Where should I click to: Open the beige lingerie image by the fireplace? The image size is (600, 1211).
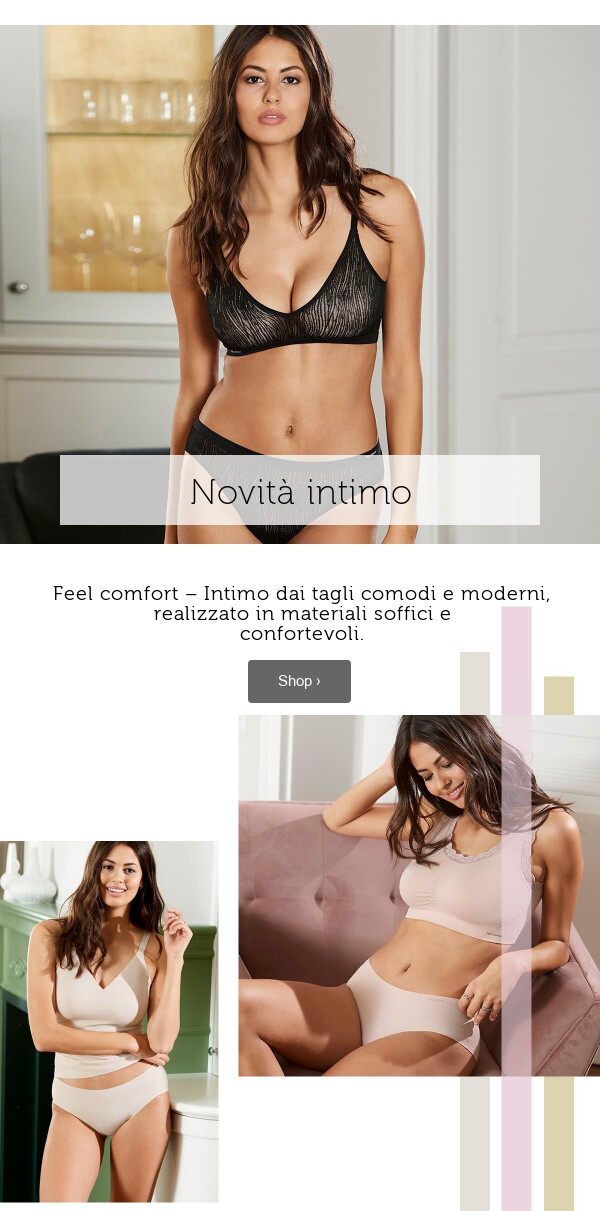pyautogui.click(x=108, y=1020)
